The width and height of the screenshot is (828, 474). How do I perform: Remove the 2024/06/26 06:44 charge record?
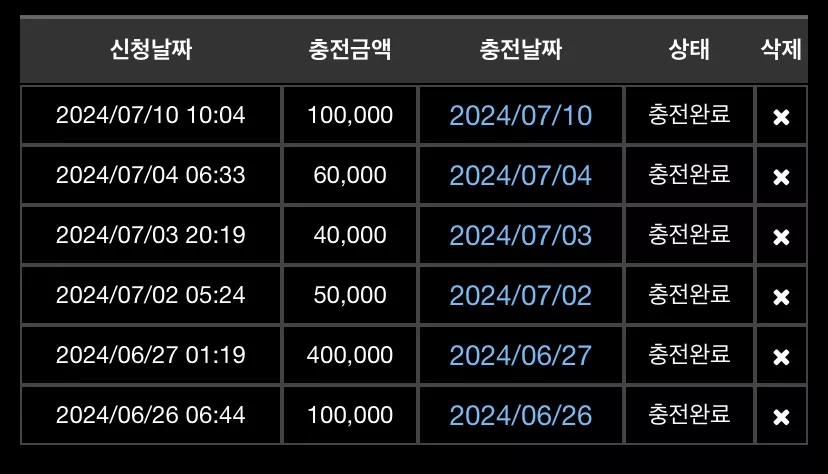pos(781,418)
